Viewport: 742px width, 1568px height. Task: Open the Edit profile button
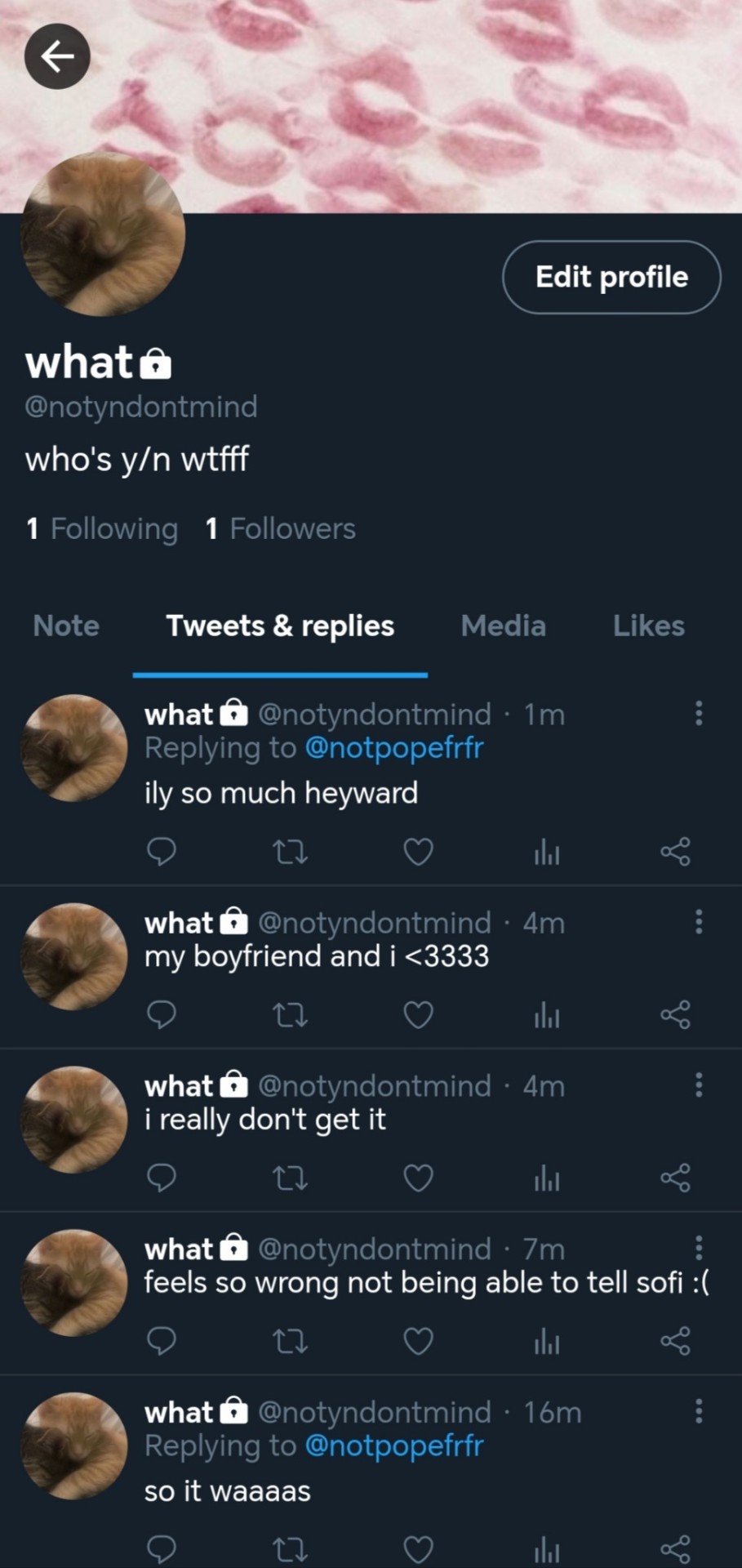click(x=611, y=277)
